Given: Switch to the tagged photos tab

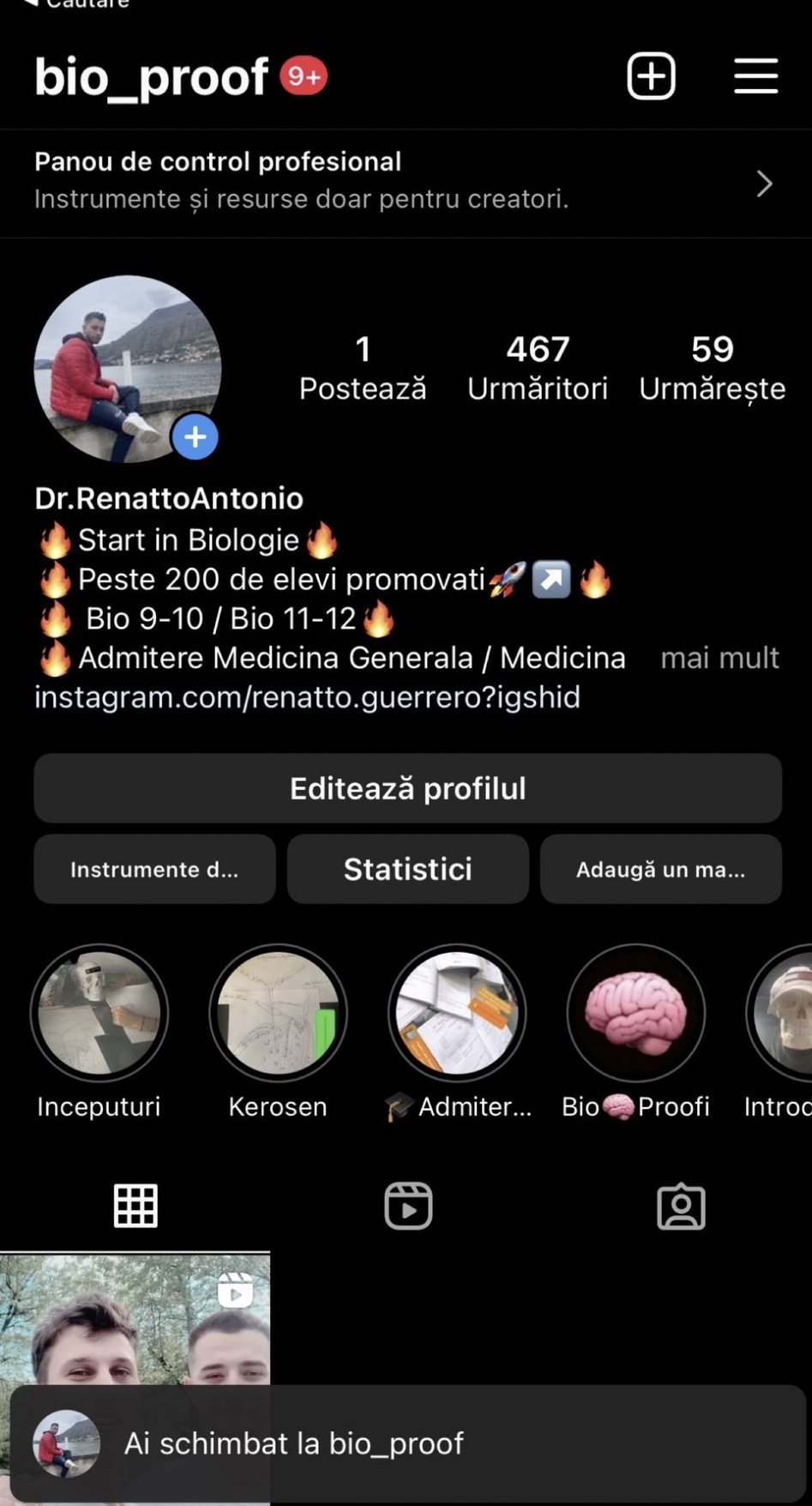Looking at the screenshot, I should pos(681,1206).
